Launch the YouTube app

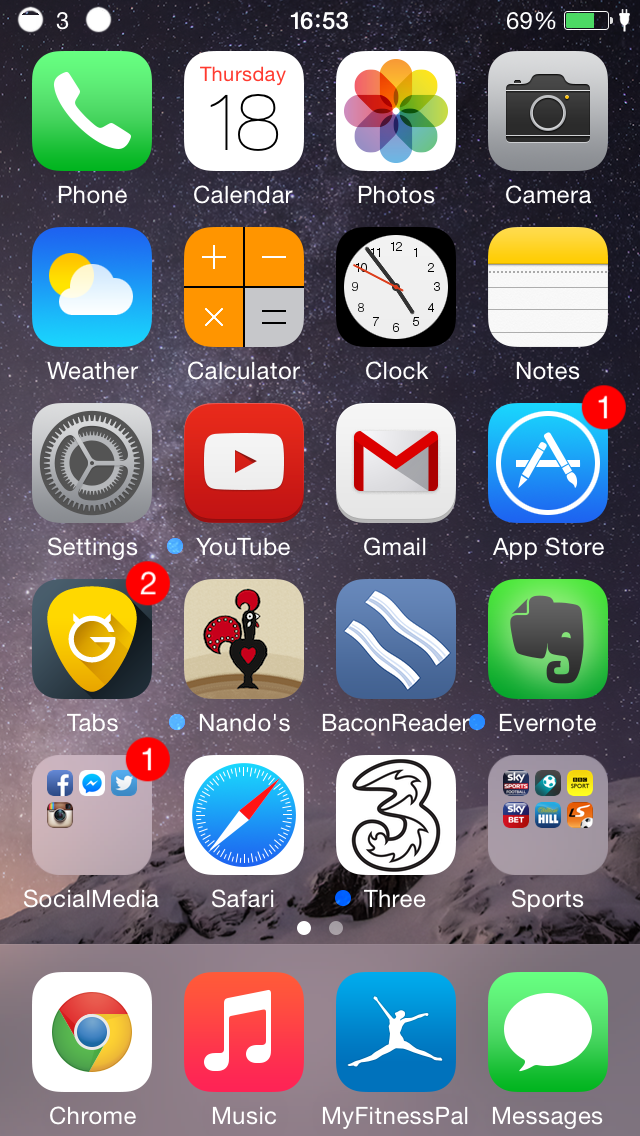(244, 463)
